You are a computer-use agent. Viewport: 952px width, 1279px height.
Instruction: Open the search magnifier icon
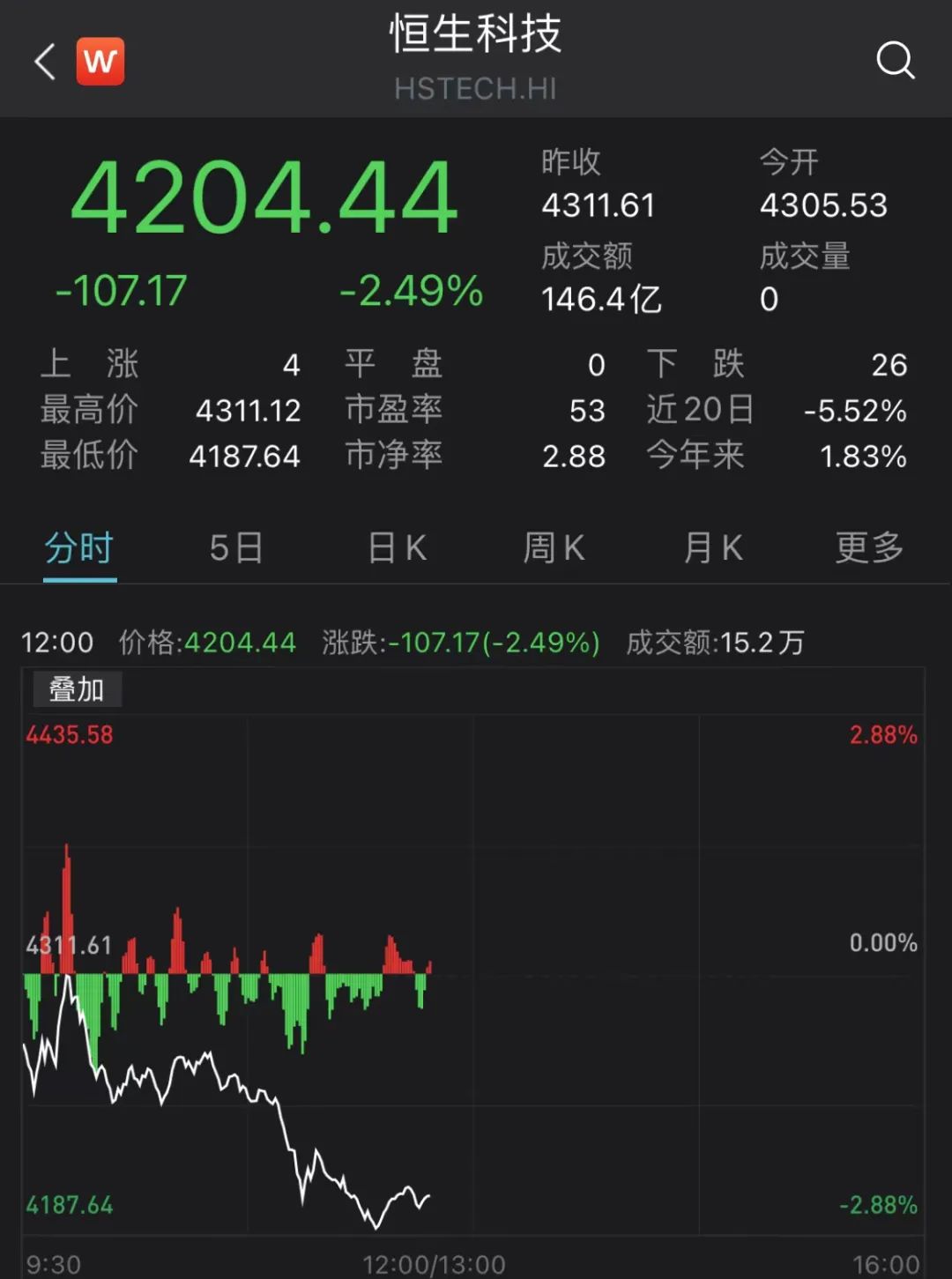click(x=895, y=60)
